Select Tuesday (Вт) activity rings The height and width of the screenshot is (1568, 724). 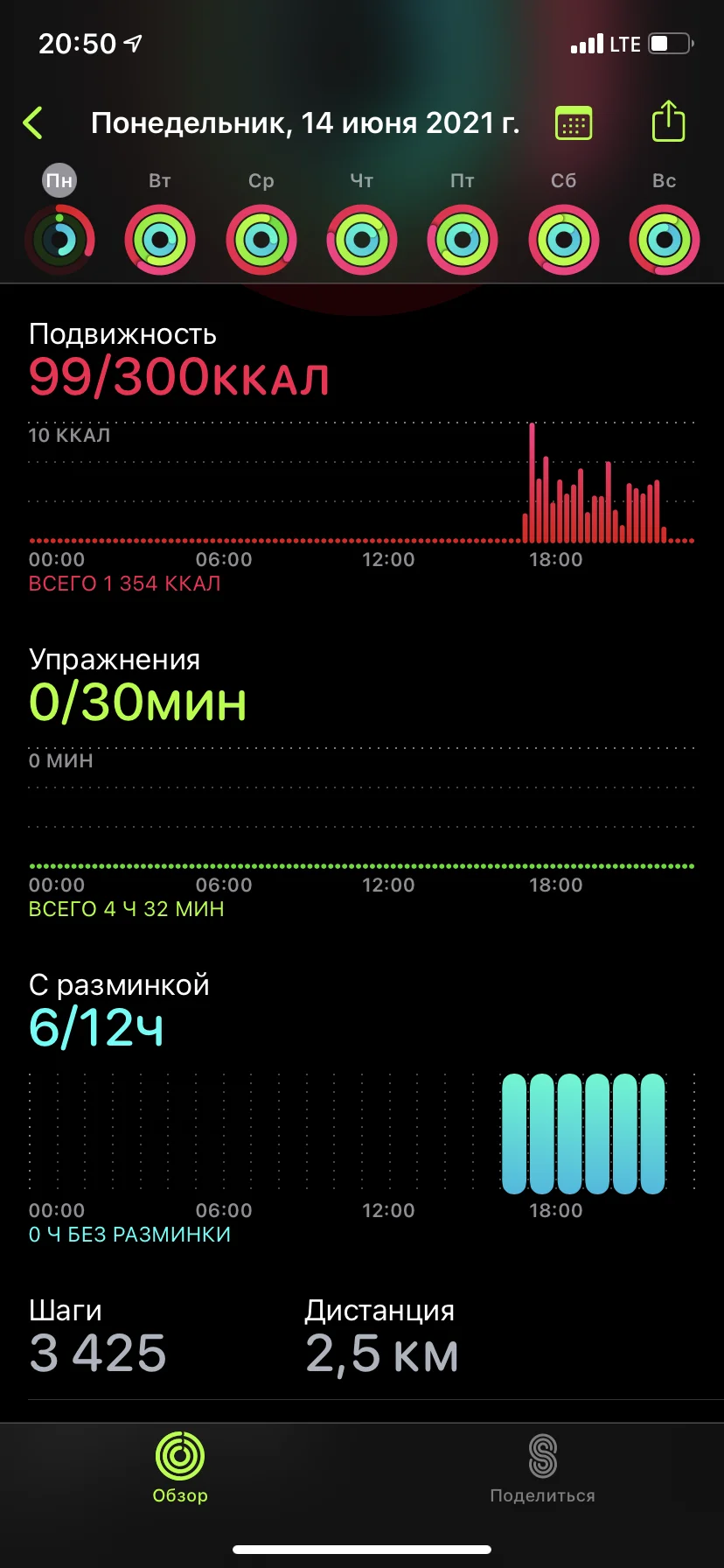[x=160, y=239]
